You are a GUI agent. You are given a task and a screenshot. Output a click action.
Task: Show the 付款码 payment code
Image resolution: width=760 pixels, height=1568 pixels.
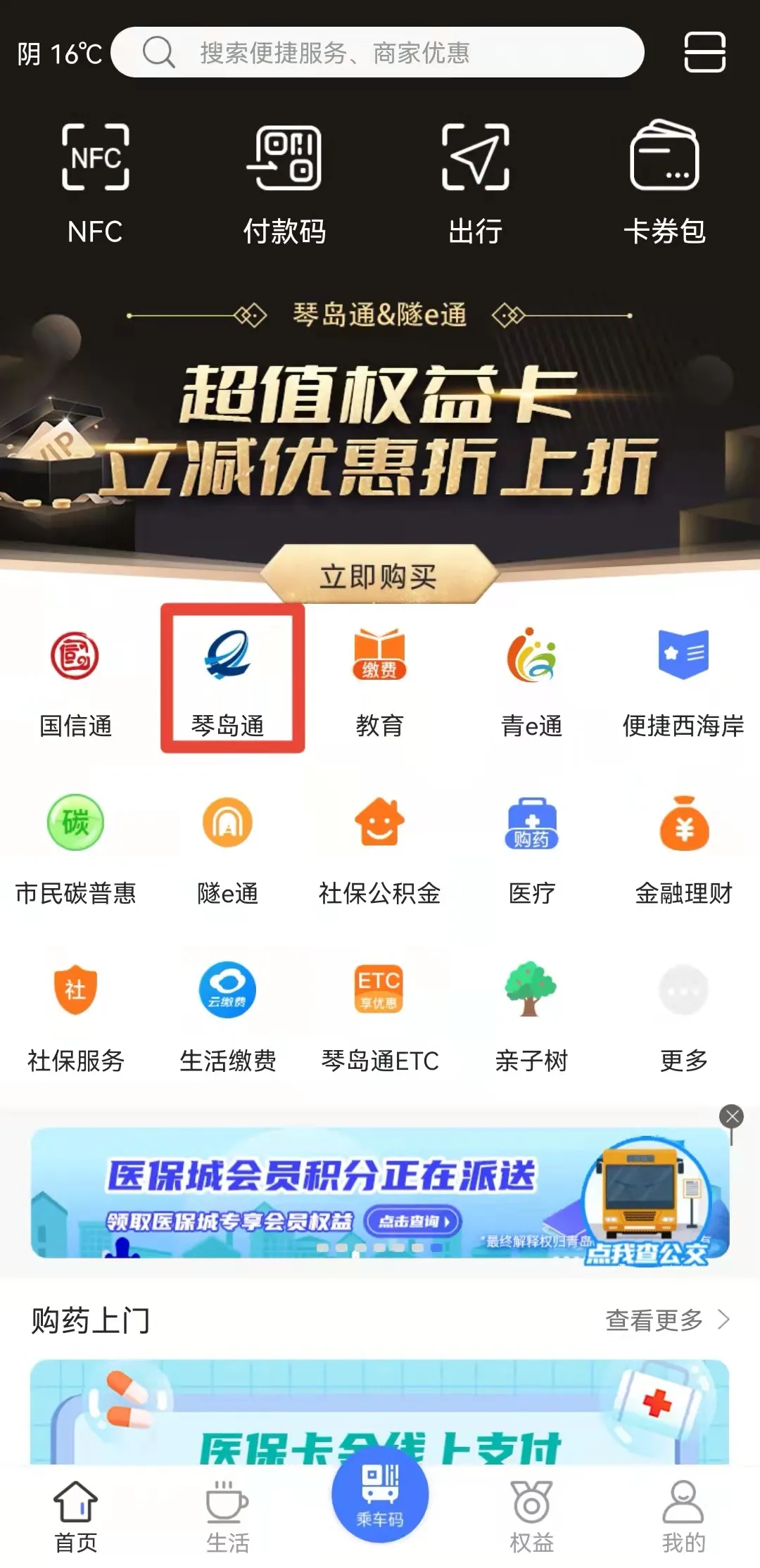coord(284,183)
